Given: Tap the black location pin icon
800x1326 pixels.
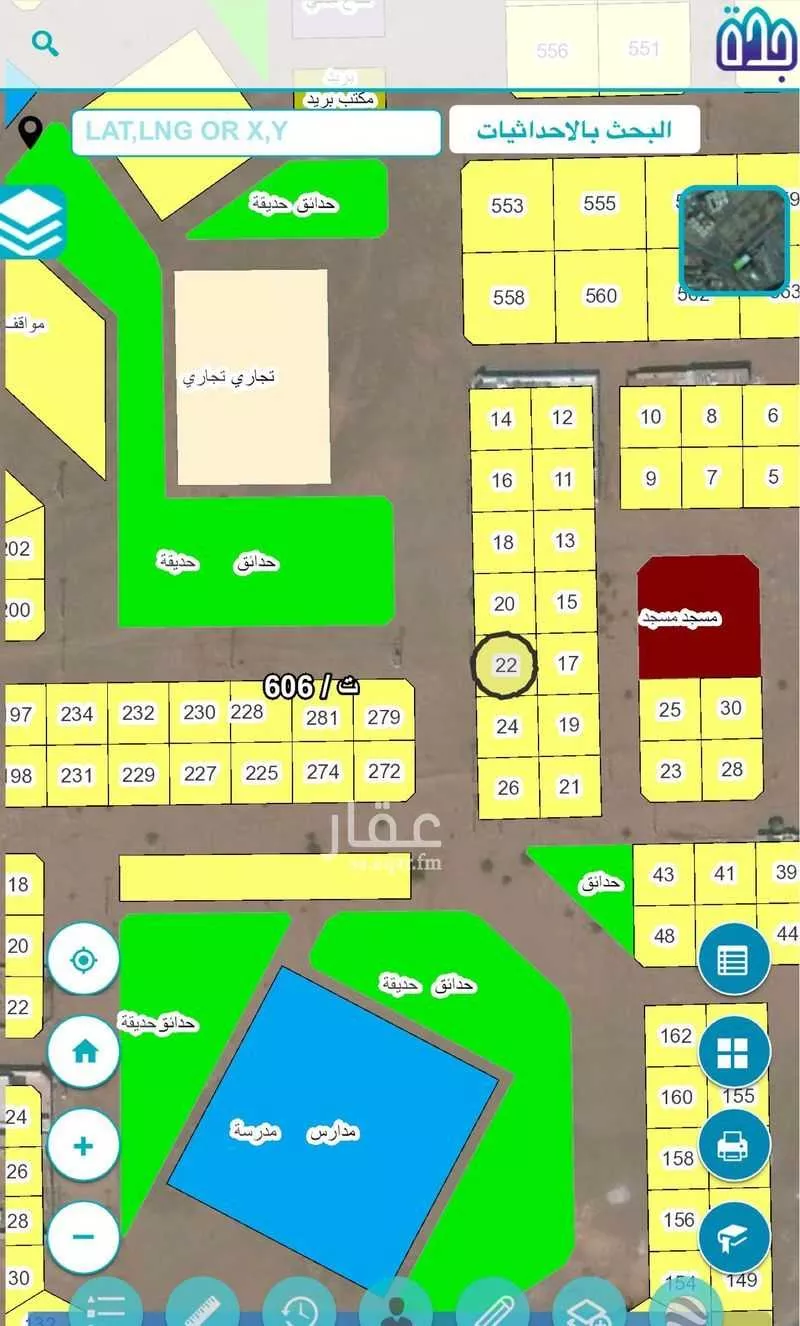Looking at the screenshot, I should pos(31,132).
